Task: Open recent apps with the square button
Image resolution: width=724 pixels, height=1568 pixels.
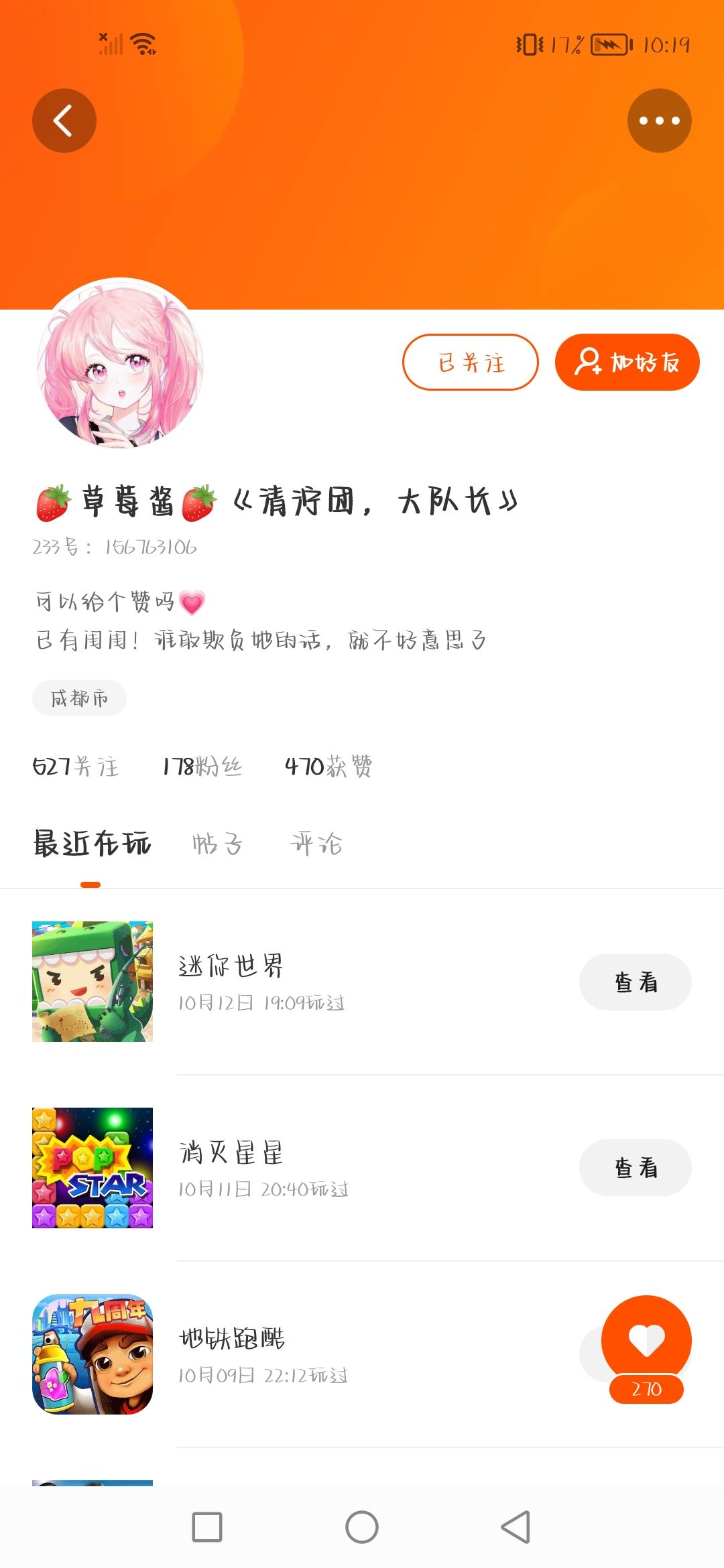Action: click(x=207, y=1527)
